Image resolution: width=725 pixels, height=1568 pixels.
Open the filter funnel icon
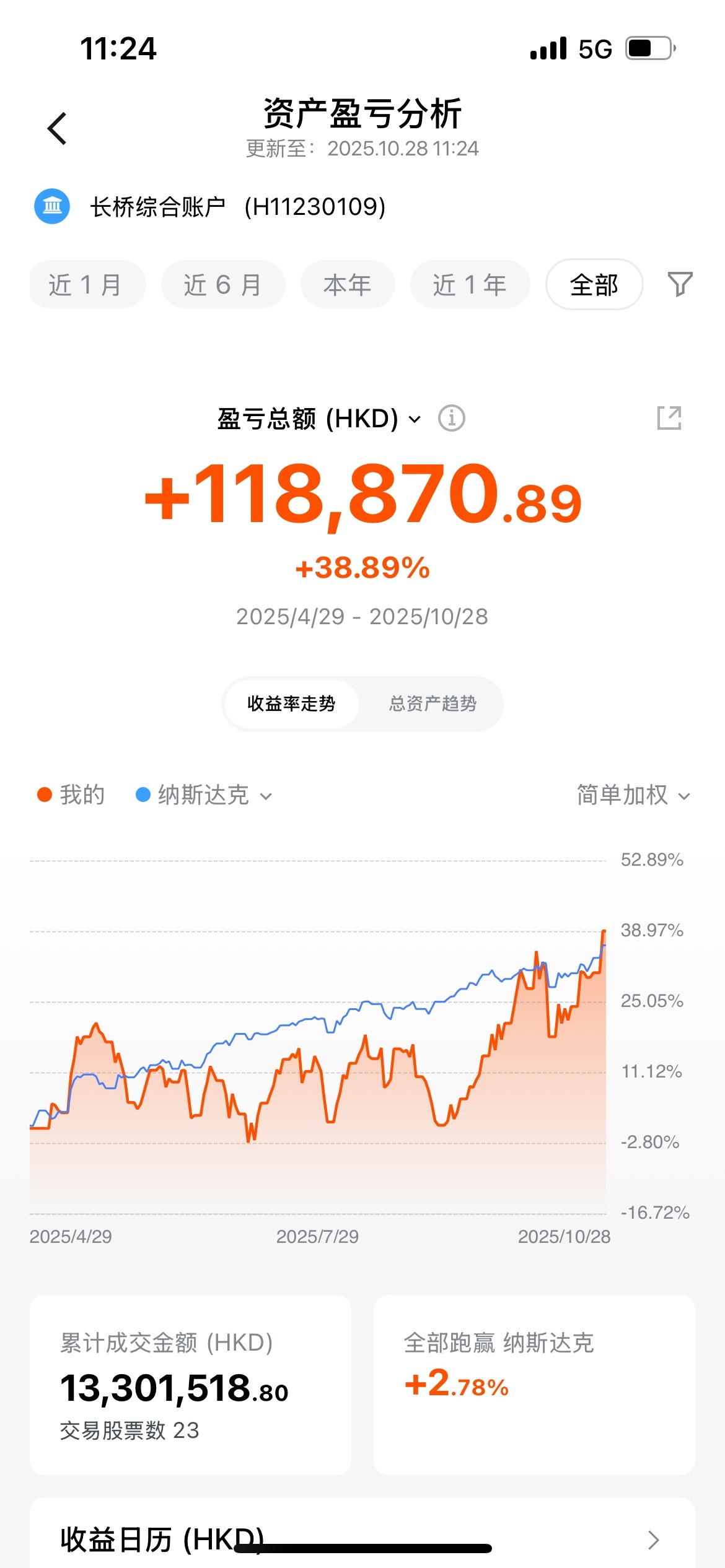(680, 284)
